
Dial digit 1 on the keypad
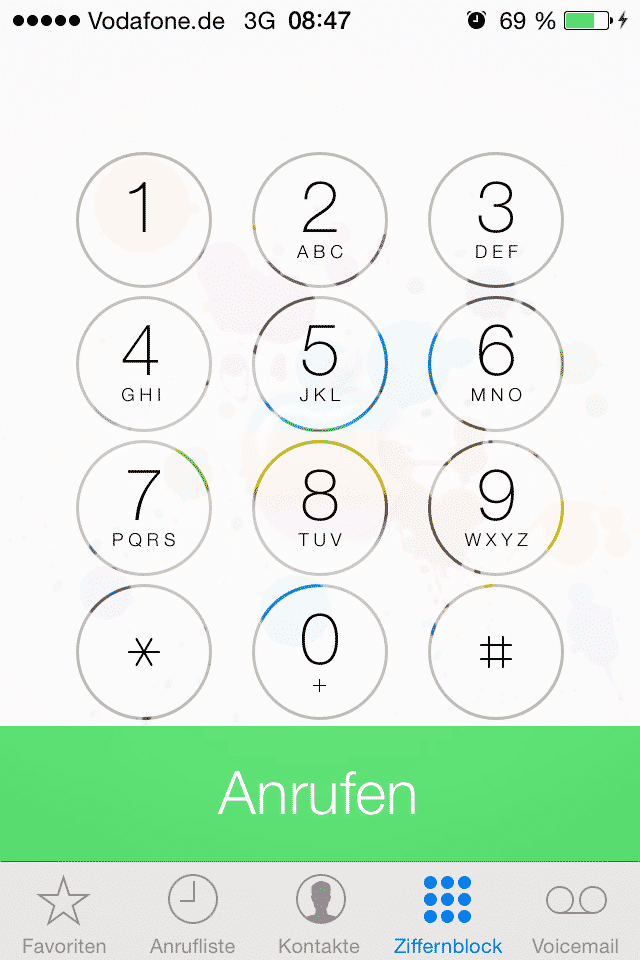[x=144, y=220]
